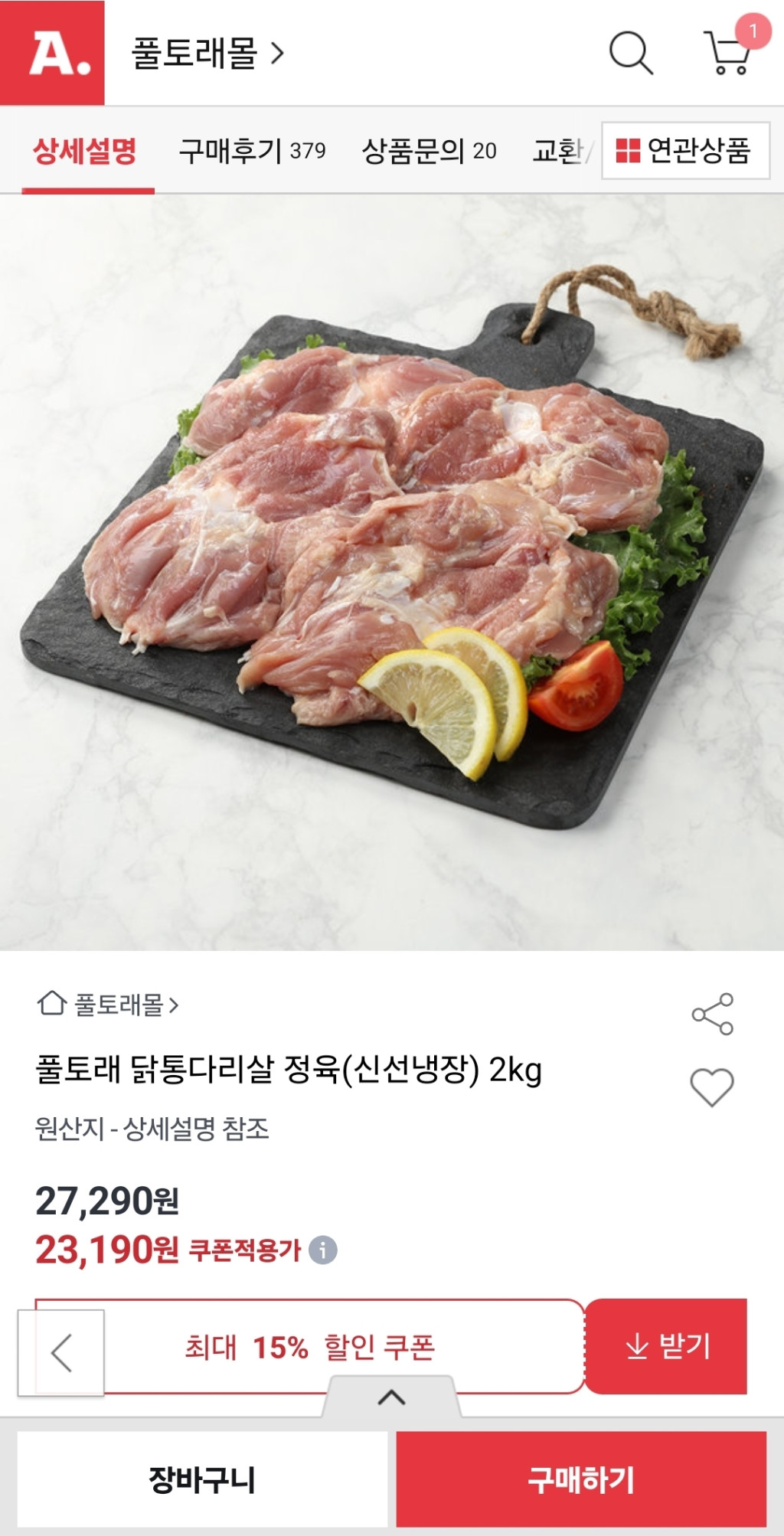Switch to the 상품문의 20 tab

tap(429, 151)
